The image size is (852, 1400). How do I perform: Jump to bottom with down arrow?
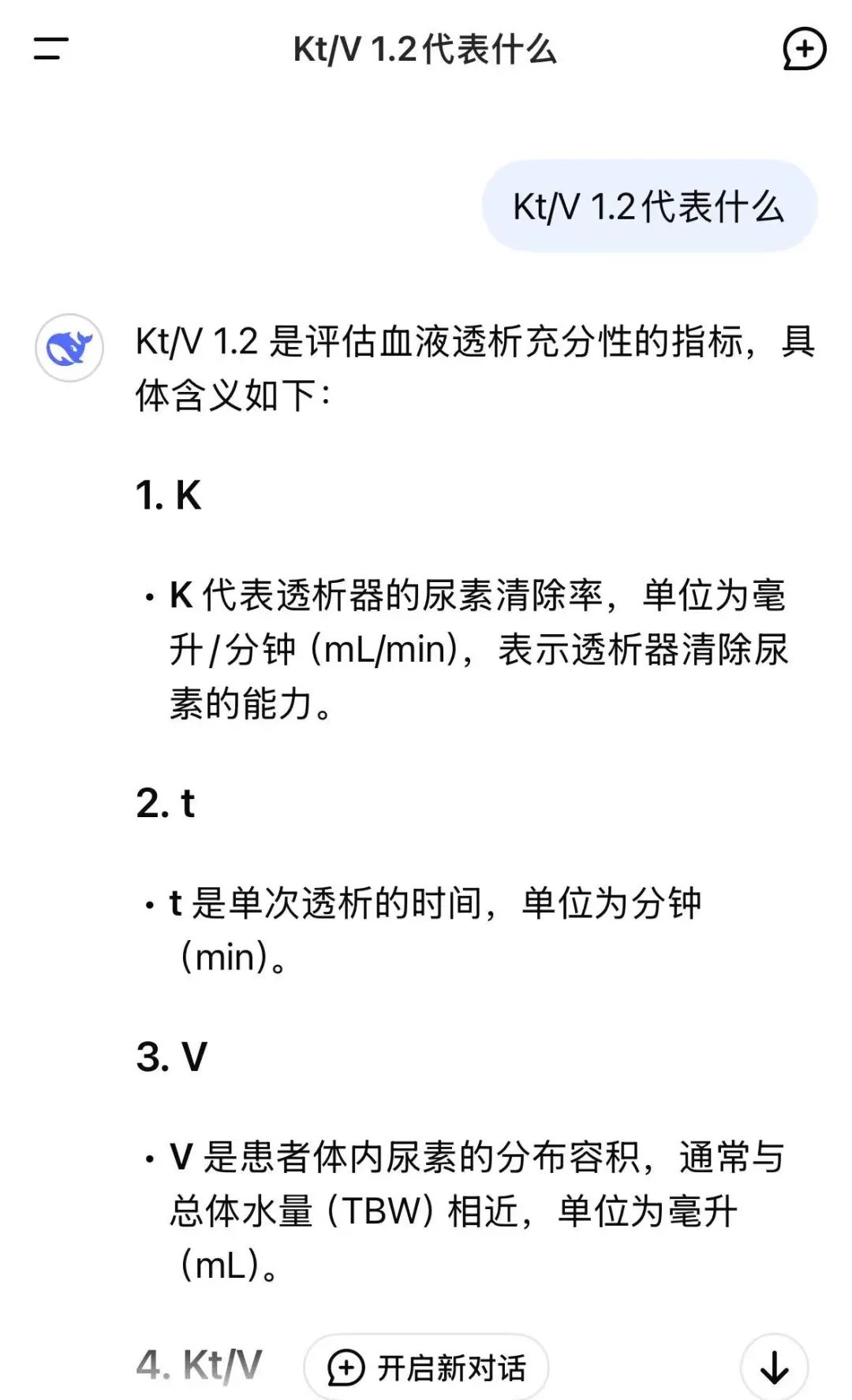tap(774, 1368)
